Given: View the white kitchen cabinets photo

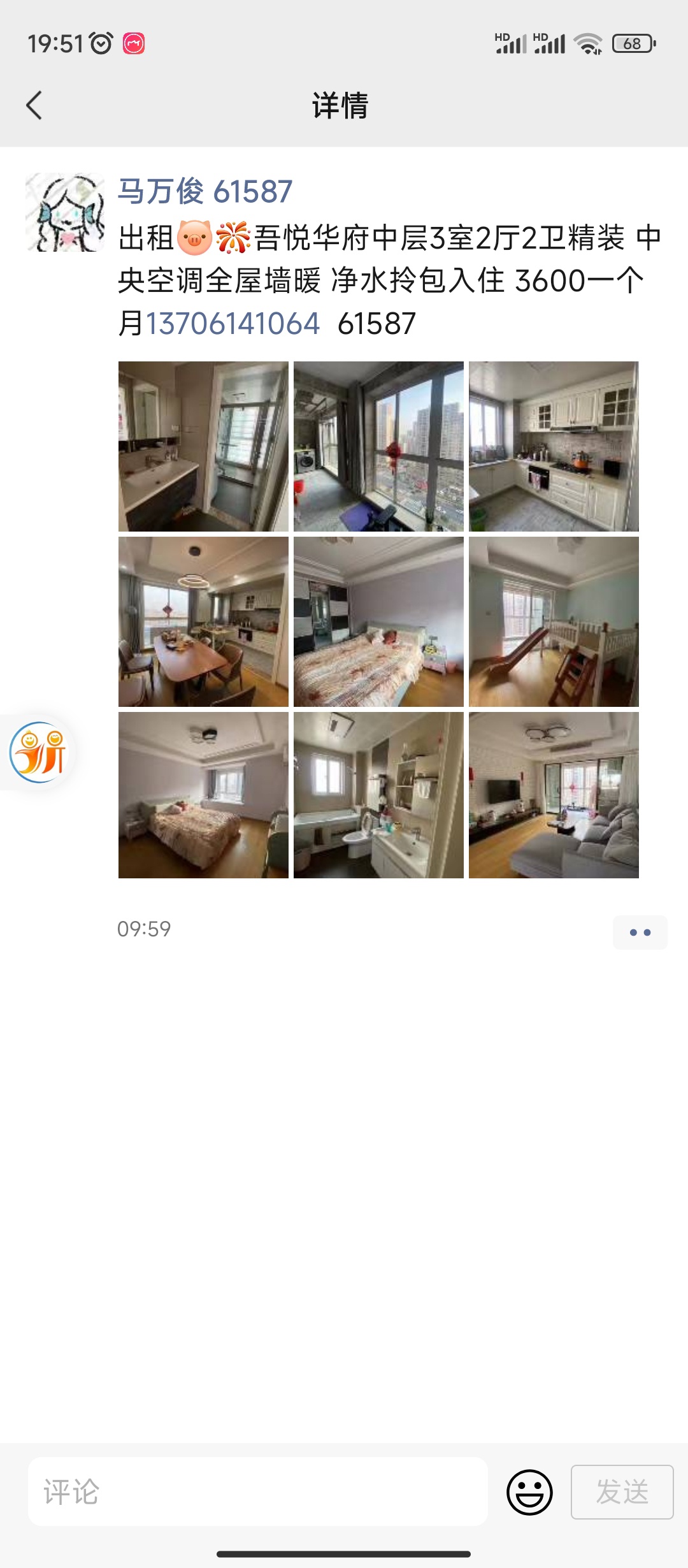Looking at the screenshot, I should point(554,446).
